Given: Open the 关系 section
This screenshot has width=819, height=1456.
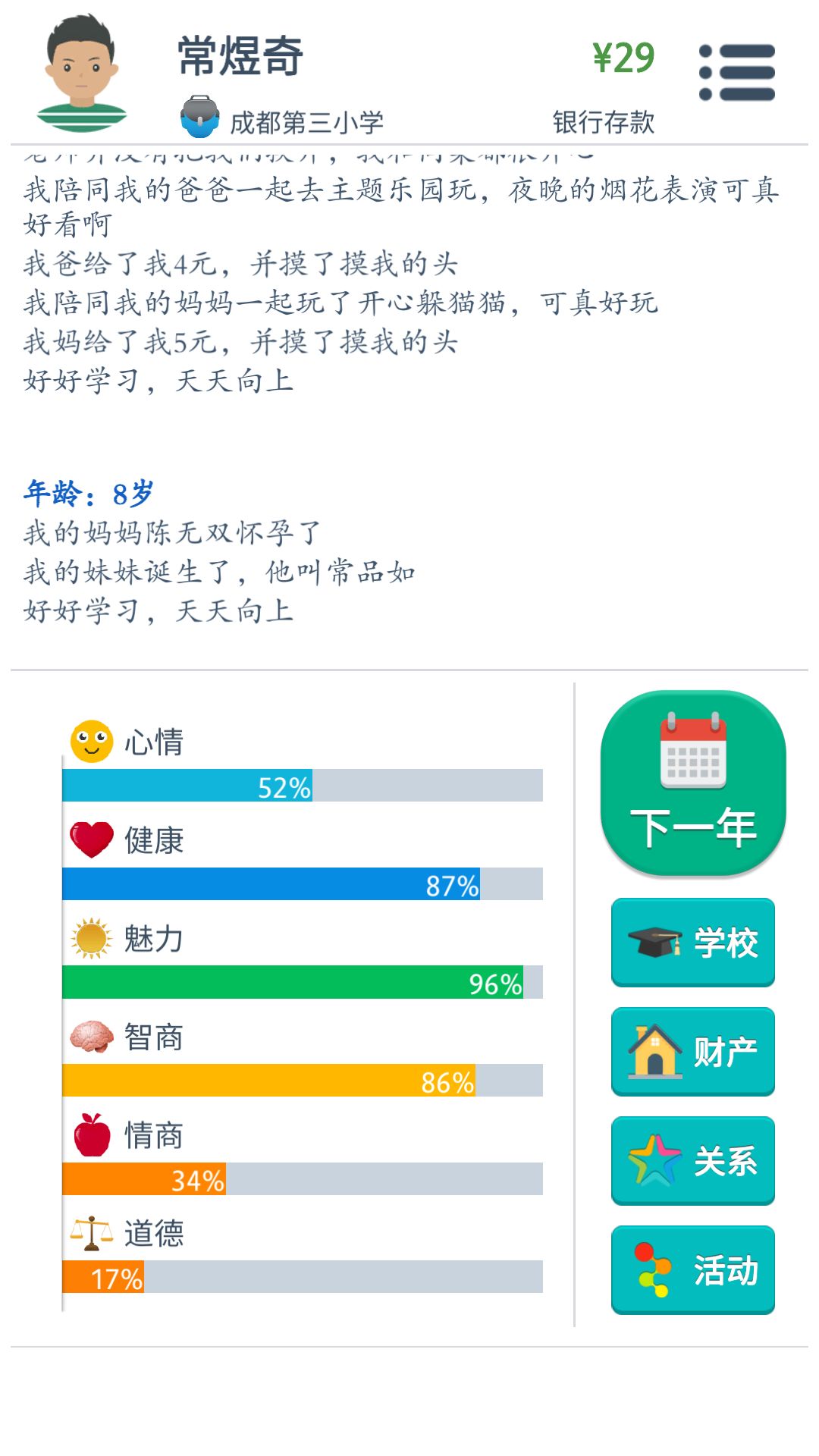Looking at the screenshot, I should tap(693, 1161).
